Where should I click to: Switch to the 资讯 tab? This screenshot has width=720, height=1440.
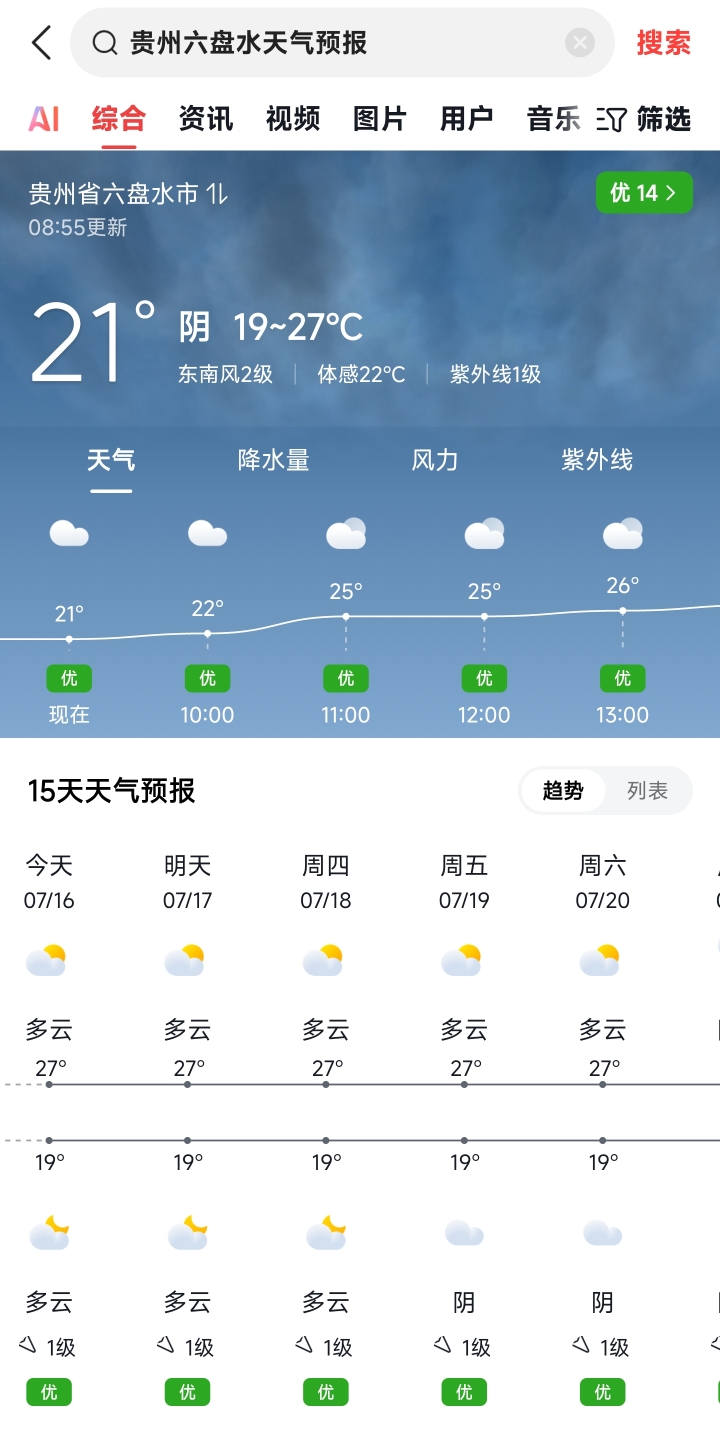tap(205, 119)
